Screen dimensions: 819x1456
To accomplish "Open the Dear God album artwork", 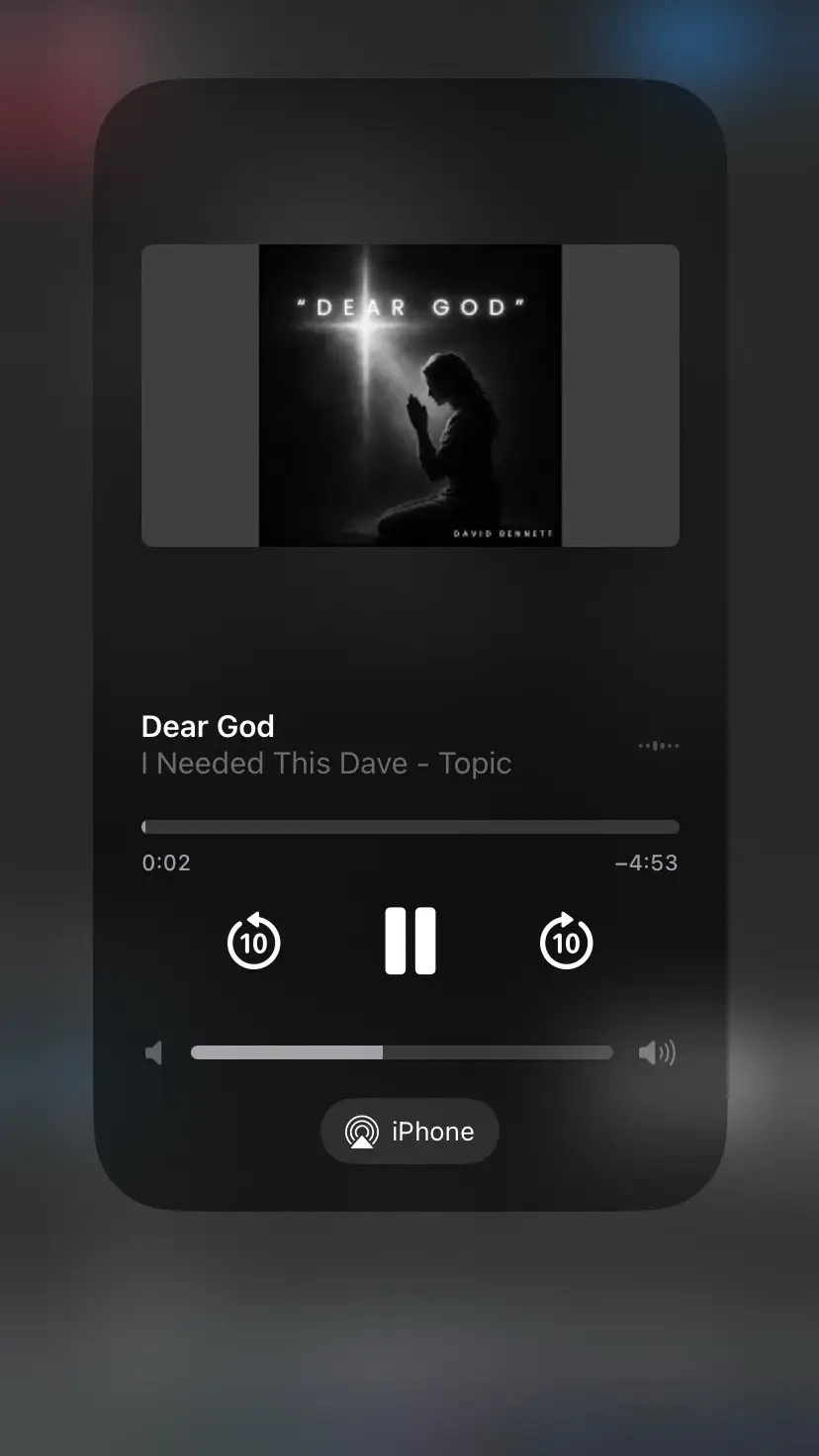I will pyautogui.click(x=409, y=395).
